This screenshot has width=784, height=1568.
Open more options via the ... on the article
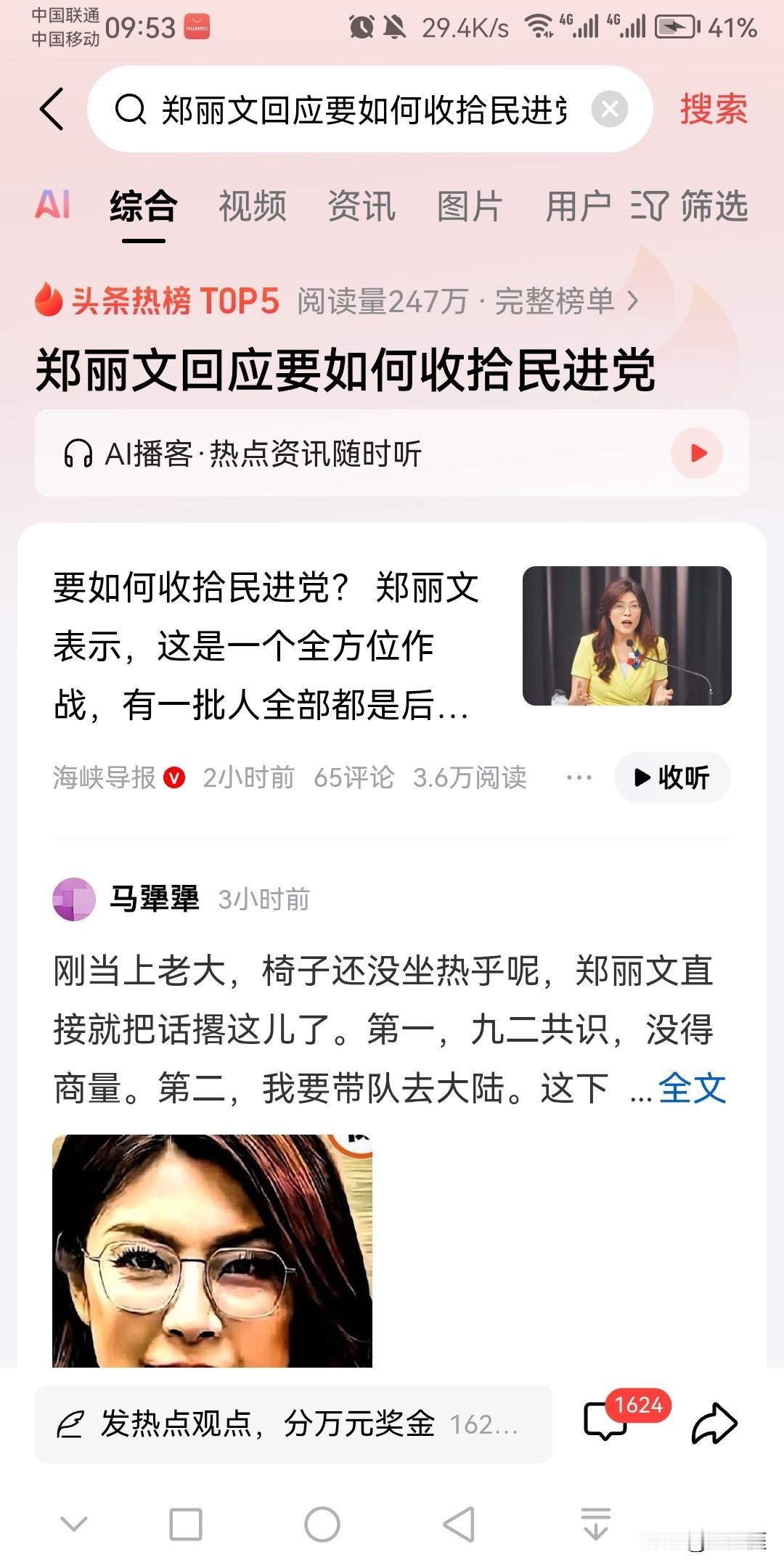579,777
